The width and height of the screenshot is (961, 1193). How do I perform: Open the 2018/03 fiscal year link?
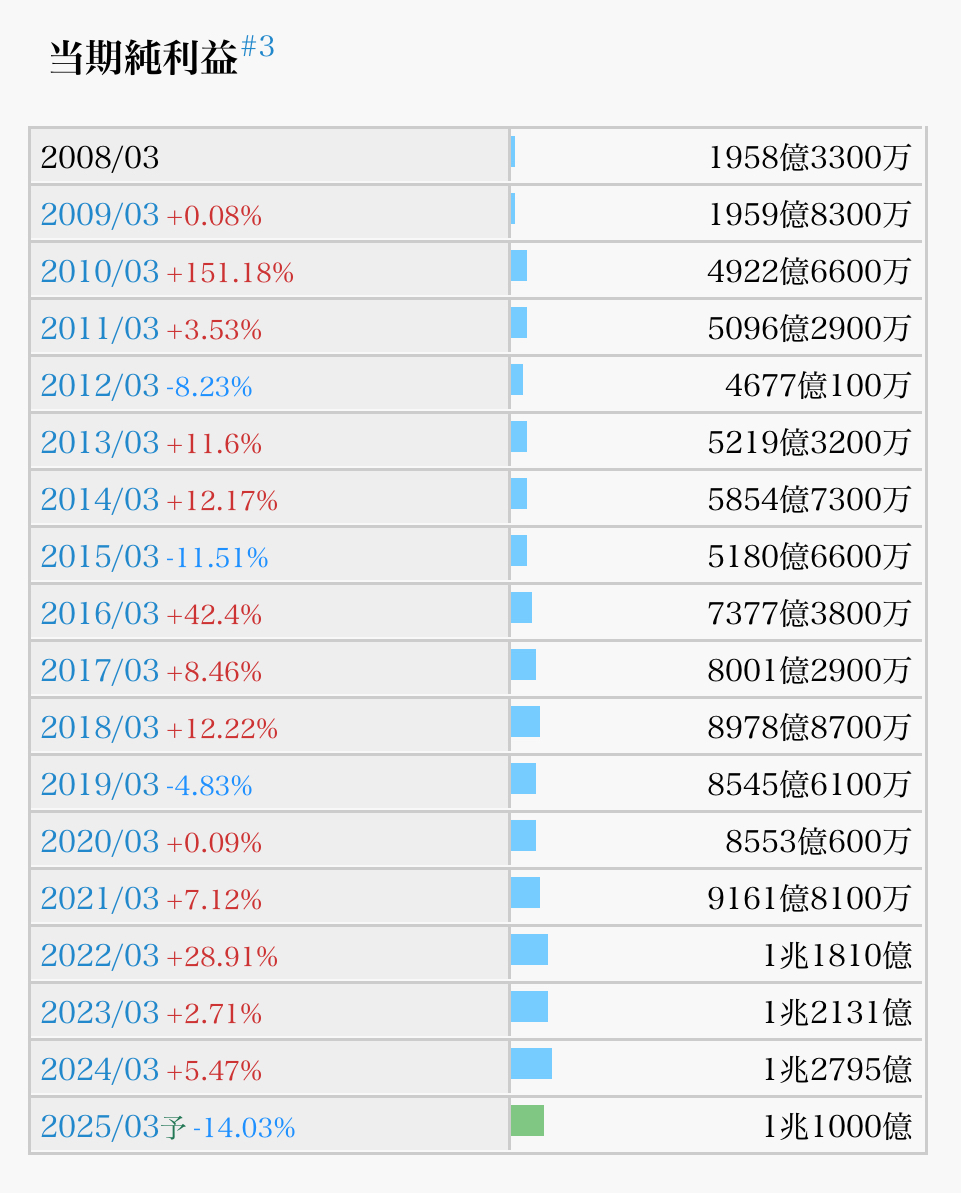point(100,728)
